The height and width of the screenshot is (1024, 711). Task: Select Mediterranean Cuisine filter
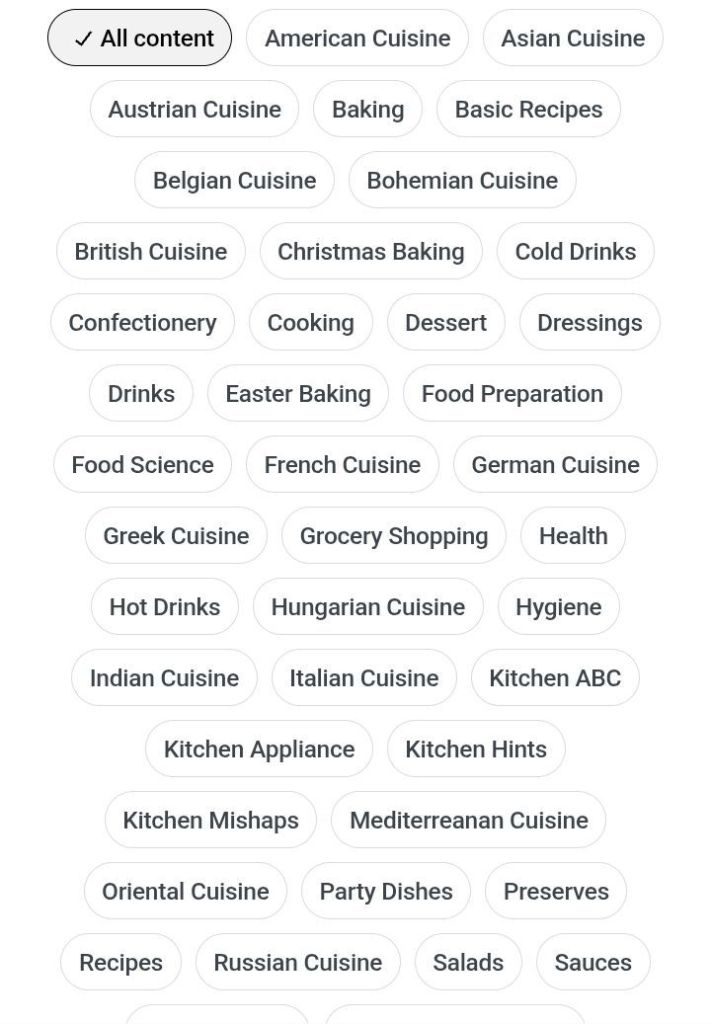coord(469,821)
